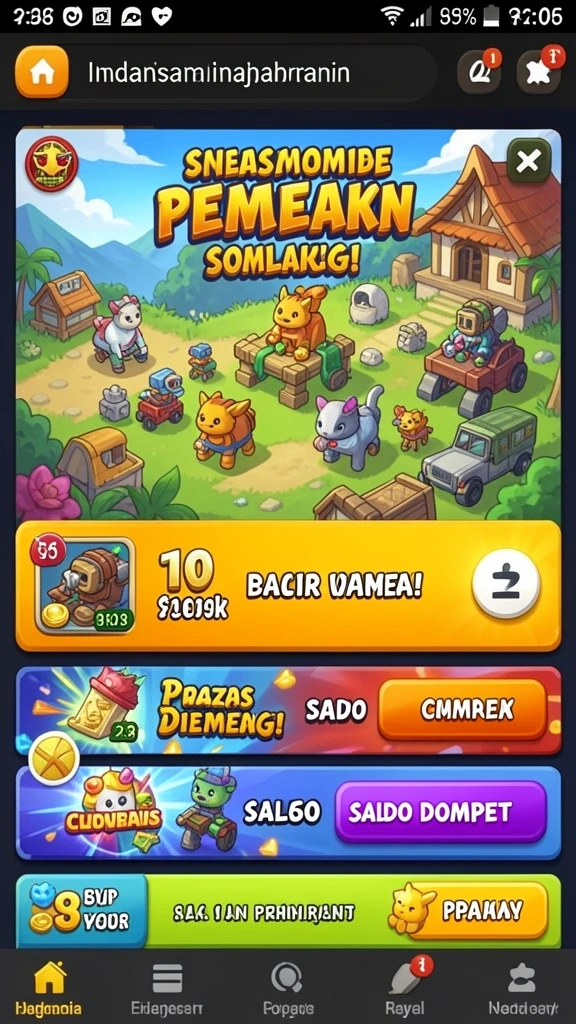Tap the round white button on Bacir Vamea row
This screenshot has width=576, height=1024.
506,583
